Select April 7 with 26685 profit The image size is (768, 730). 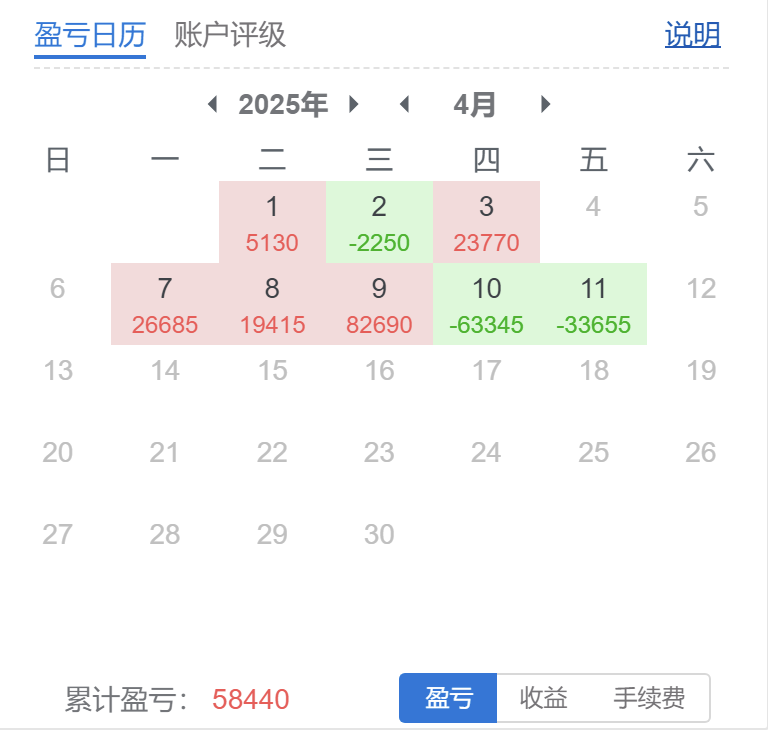click(165, 304)
